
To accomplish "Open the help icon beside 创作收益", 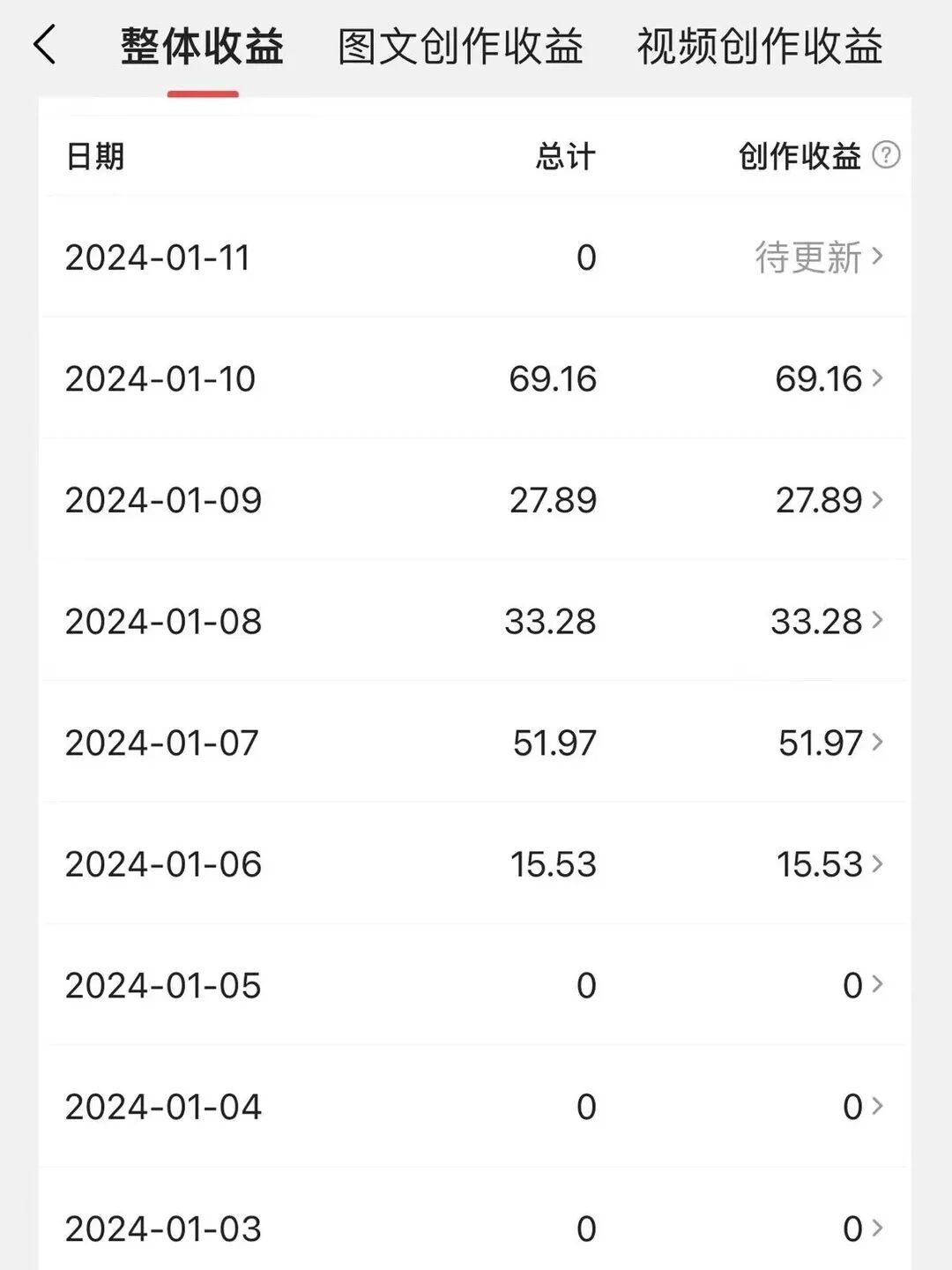I will click(886, 155).
